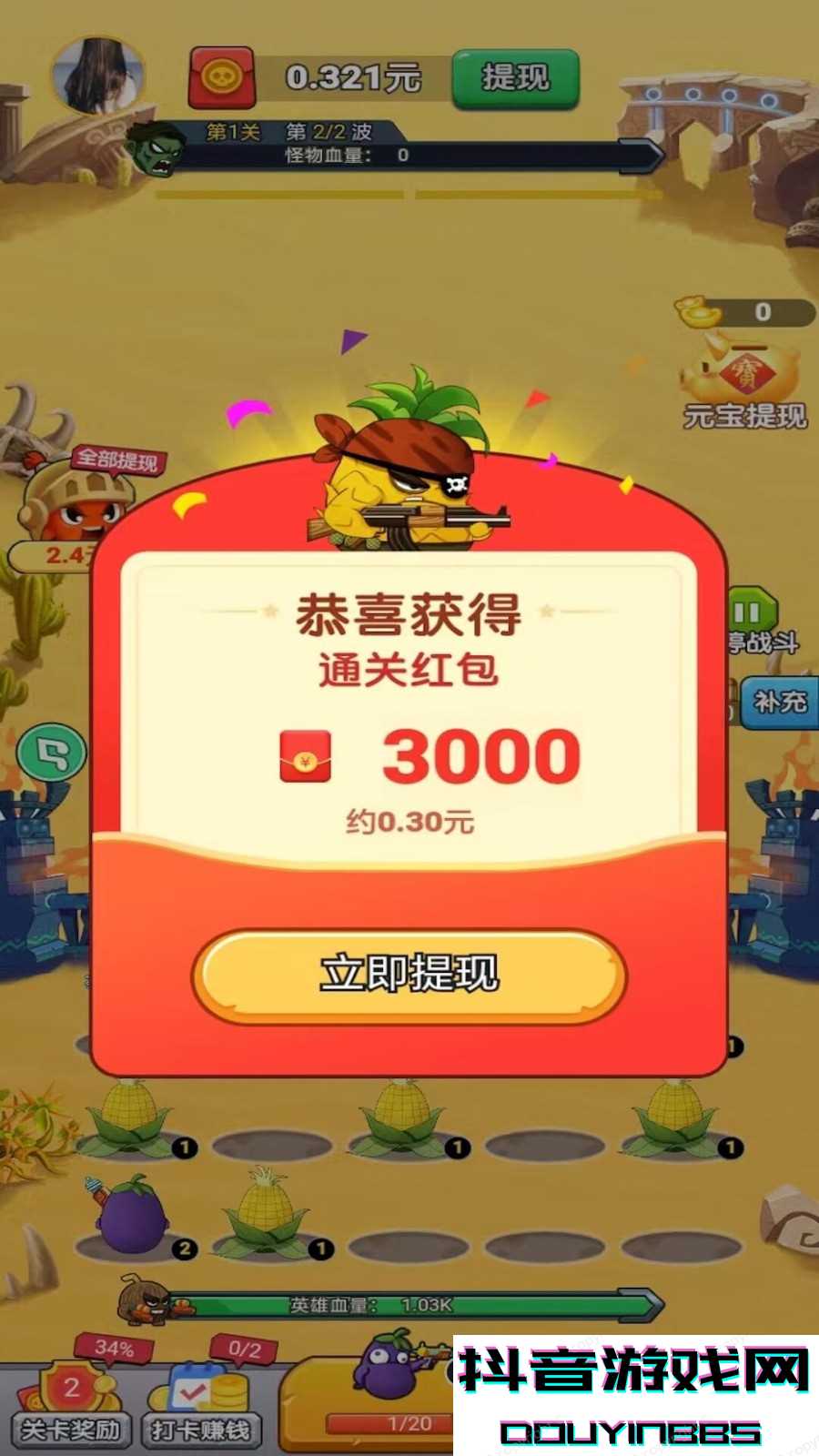
Task: Tap the red envelope coin icon at top
Action: [221, 78]
